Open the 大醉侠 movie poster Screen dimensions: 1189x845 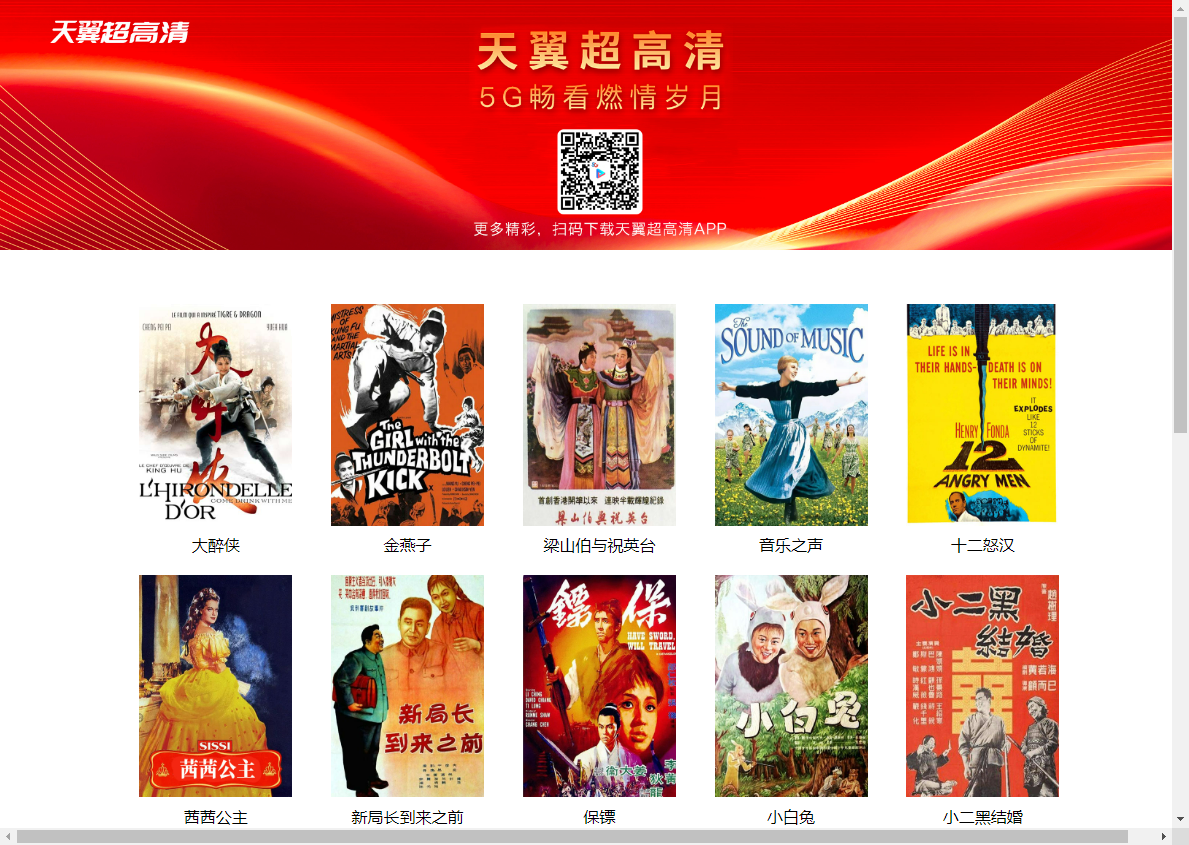point(215,415)
